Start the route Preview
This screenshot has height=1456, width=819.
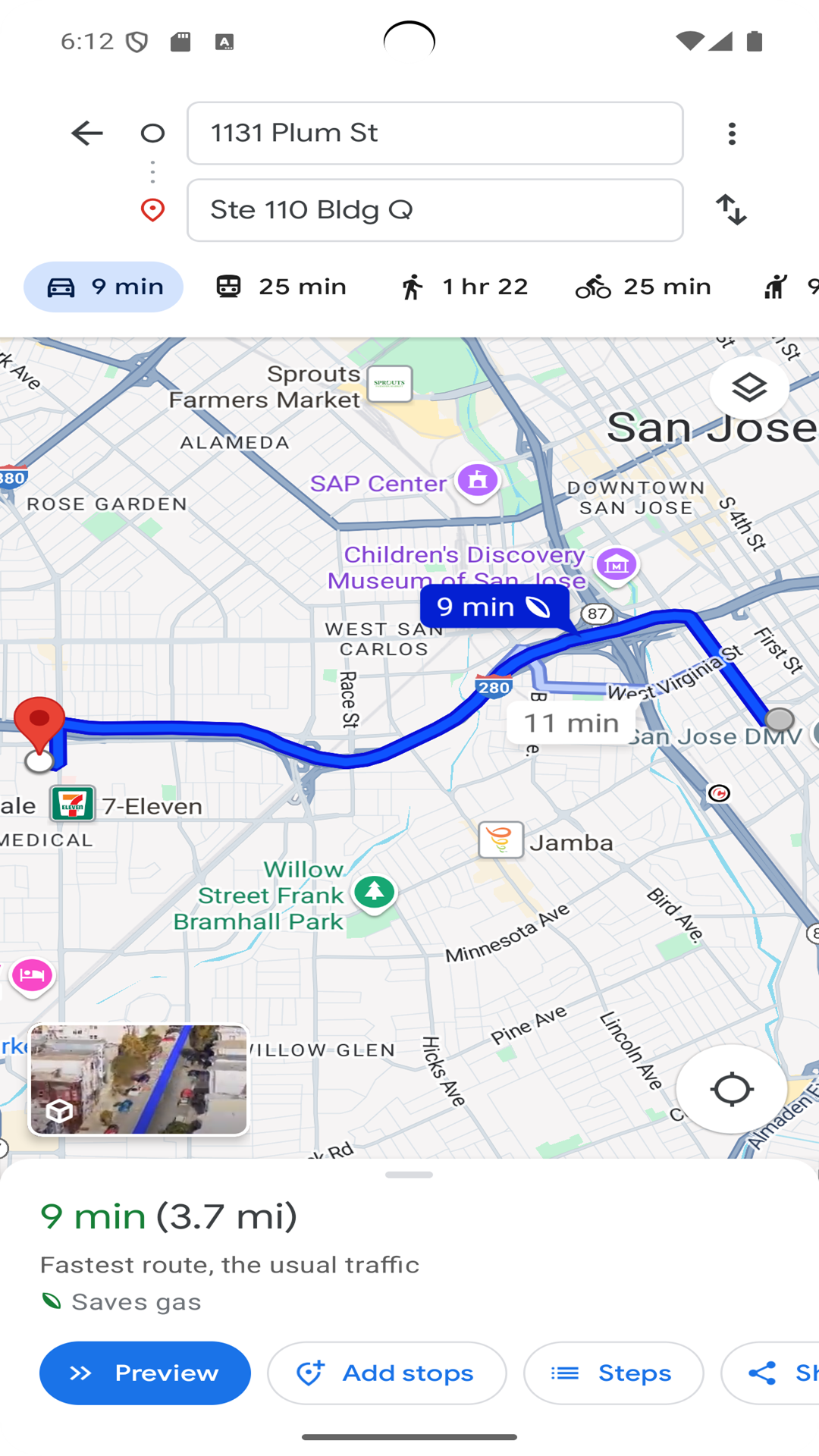(x=145, y=1373)
